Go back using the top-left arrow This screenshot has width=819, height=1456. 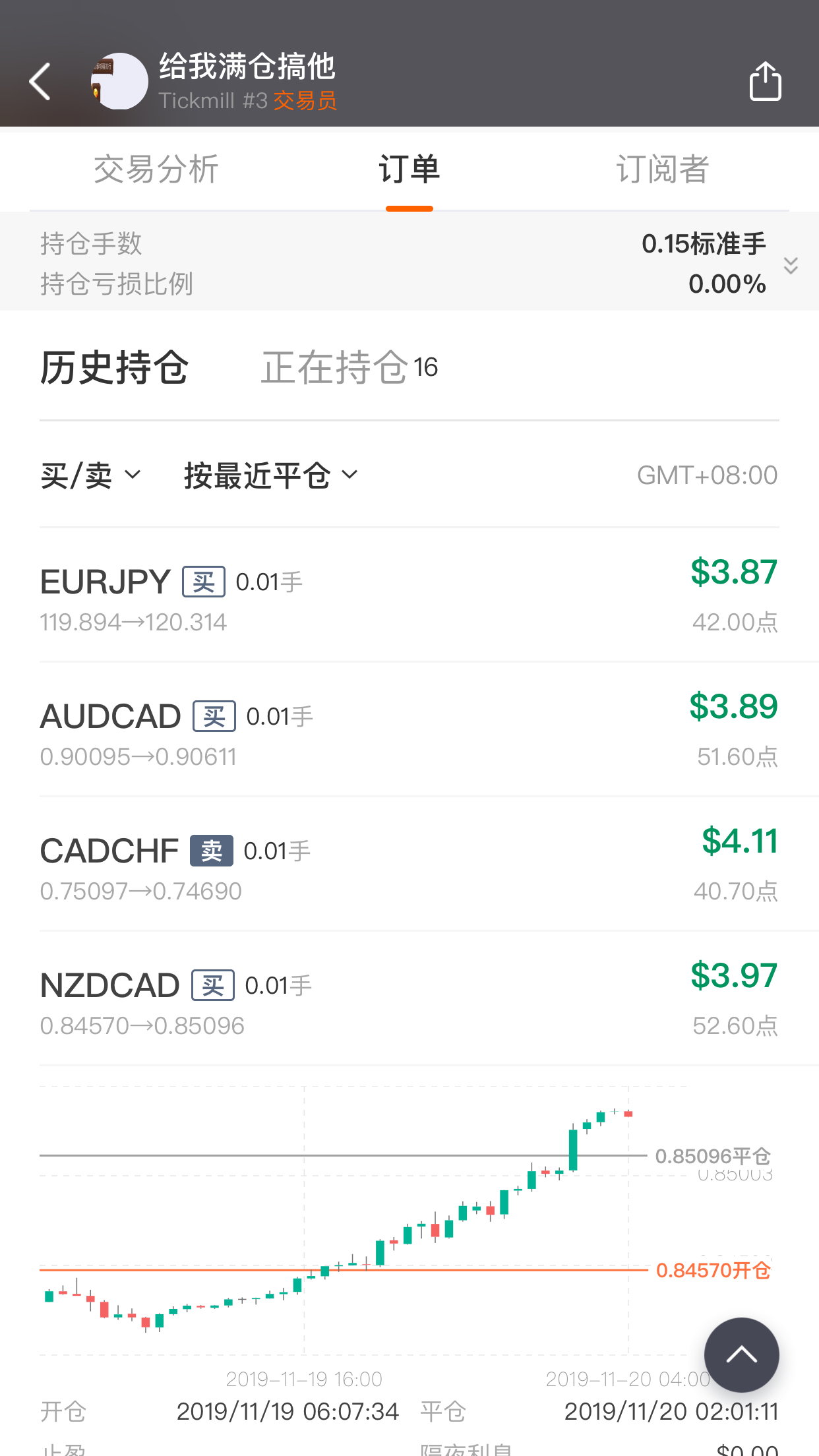click(x=40, y=82)
